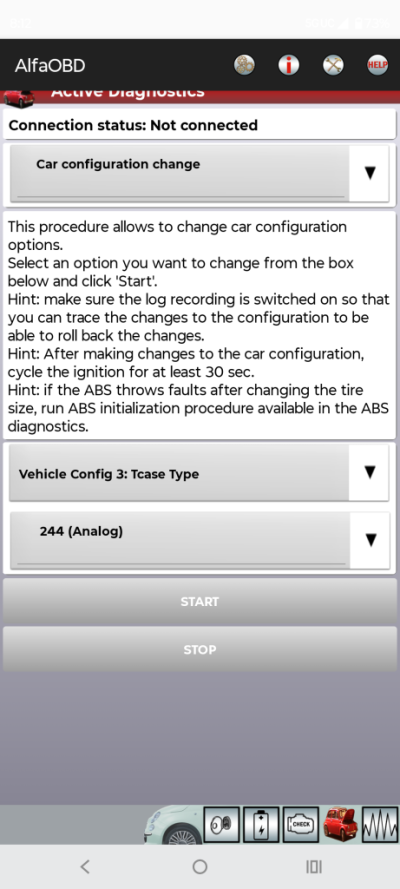Open the battery tab in bottom bar
The width and height of the screenshot is (400, 889).
pyautogui.click(x=261, y=825)
